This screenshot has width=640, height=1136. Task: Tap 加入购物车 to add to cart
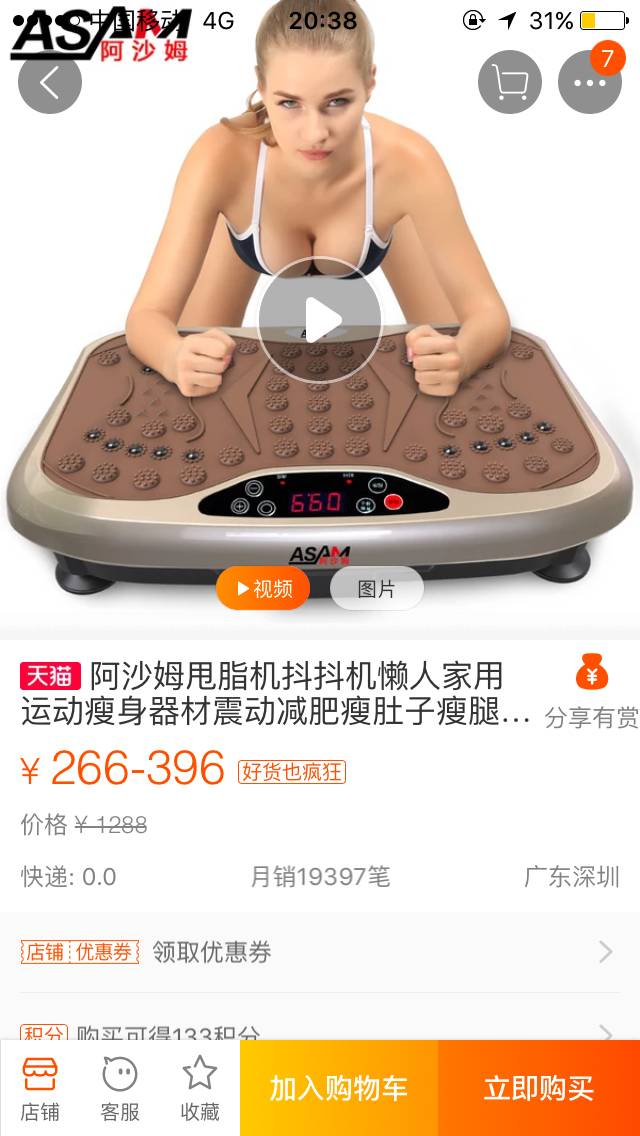tap(339, 1088)
